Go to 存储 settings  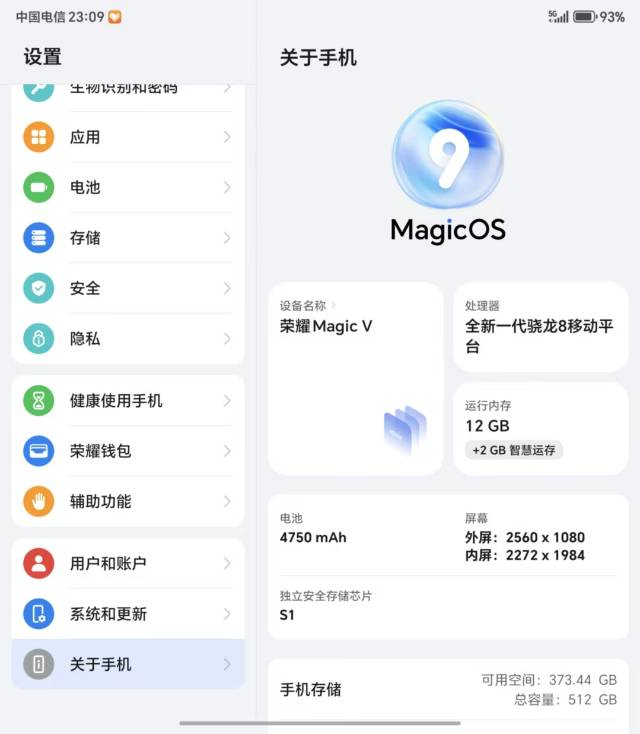coord(128,238)
